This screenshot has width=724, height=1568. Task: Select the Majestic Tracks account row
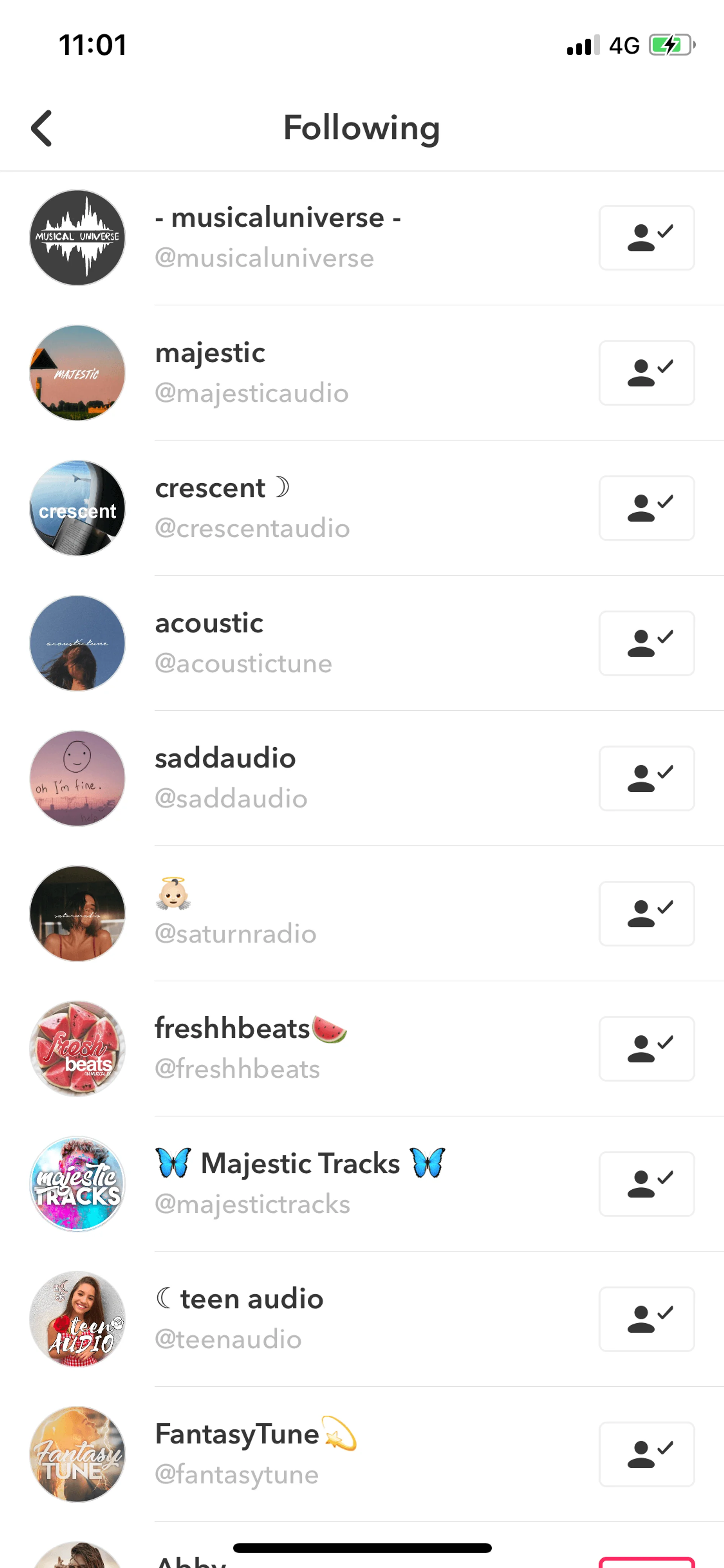click(x=299, y=1183)
